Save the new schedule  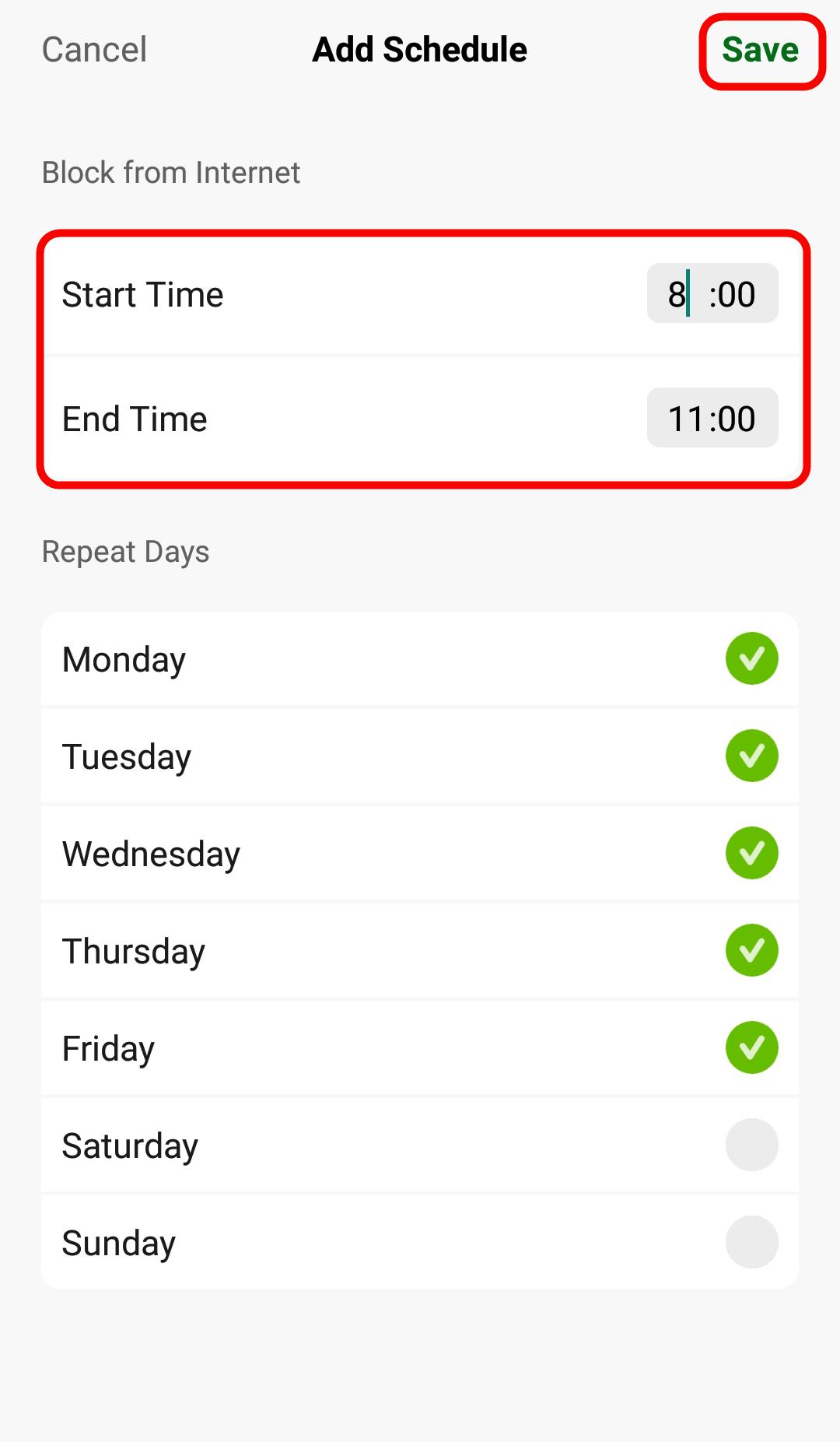coord(761,50)
